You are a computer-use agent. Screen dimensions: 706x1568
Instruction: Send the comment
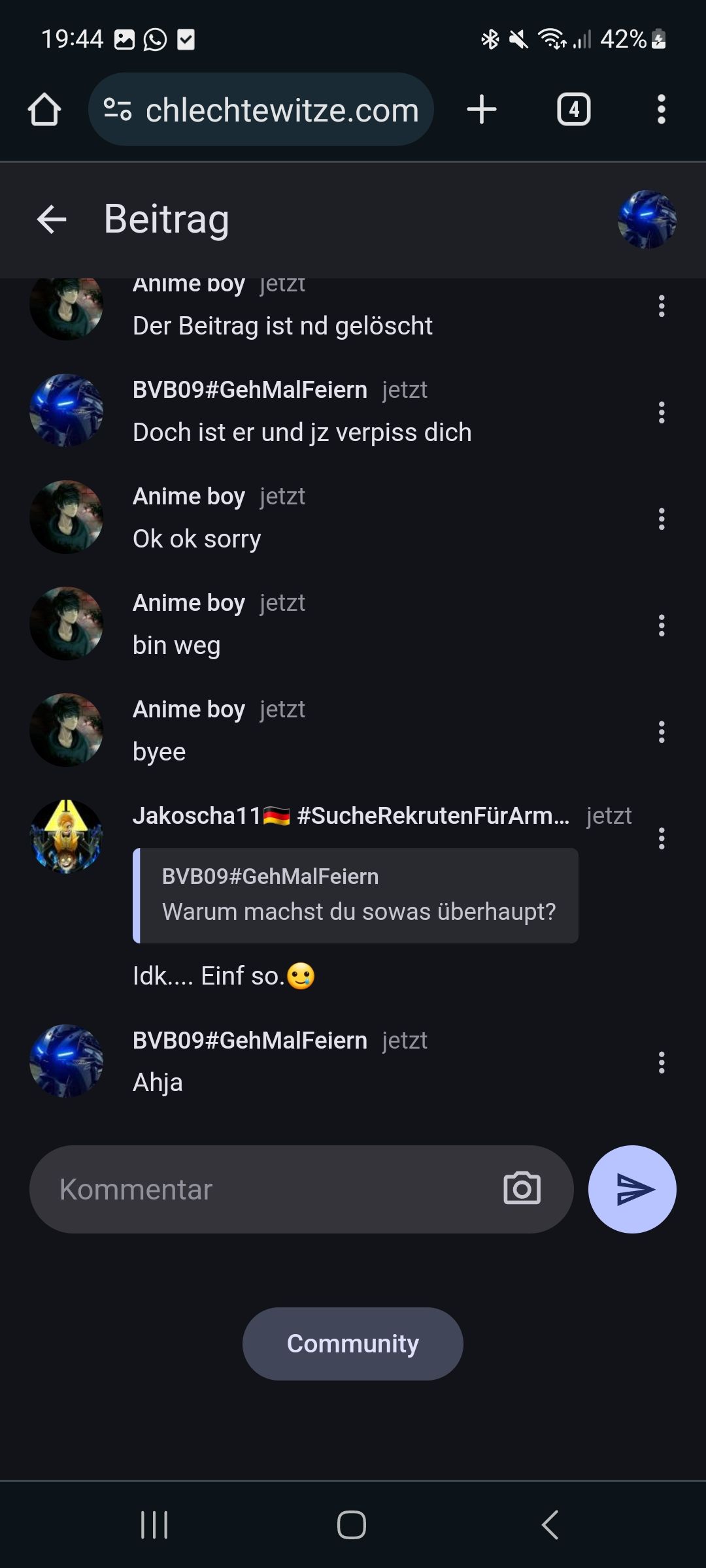(x=632, y=1189)
